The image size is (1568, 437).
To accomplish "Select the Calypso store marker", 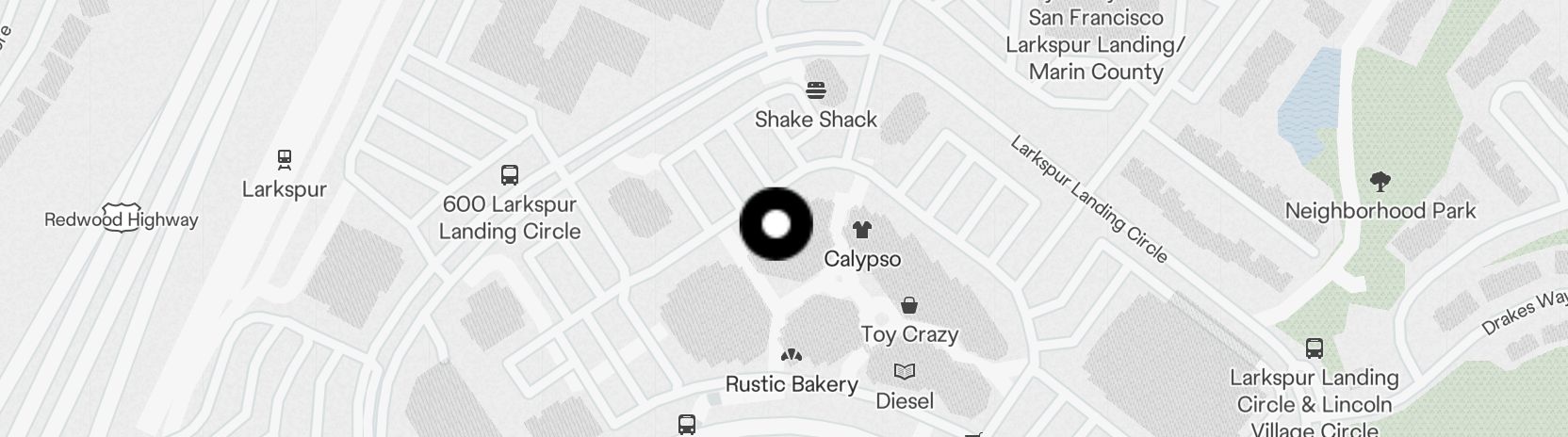I will [x=861, y=229].
